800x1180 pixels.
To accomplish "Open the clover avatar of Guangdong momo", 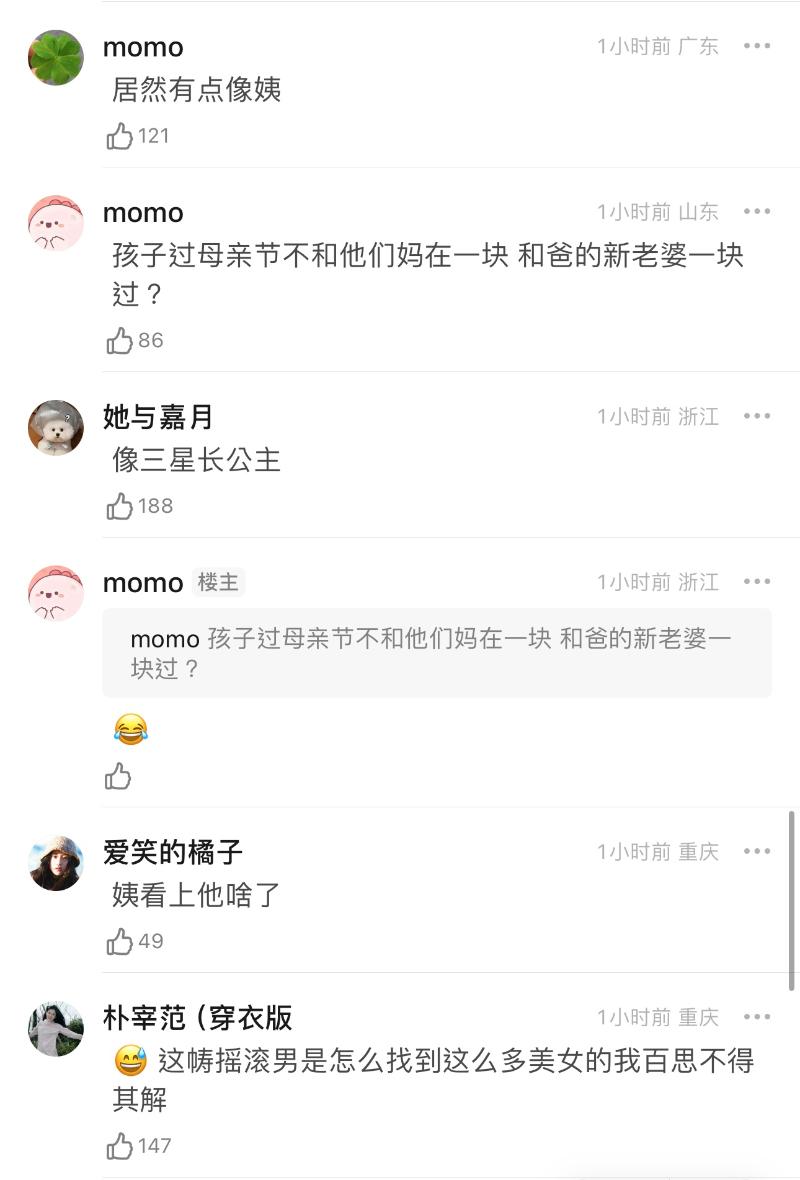I will coord(56,58).
